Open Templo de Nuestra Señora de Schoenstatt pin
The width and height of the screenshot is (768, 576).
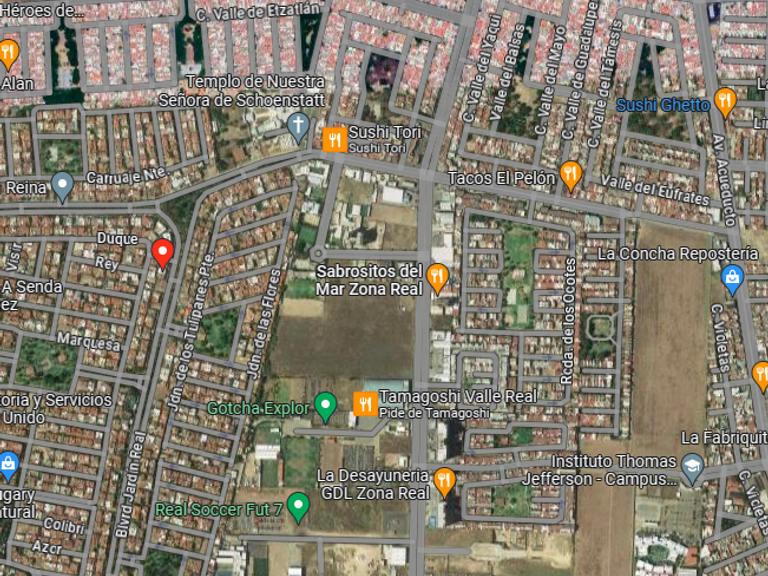(x=298, y=128)
